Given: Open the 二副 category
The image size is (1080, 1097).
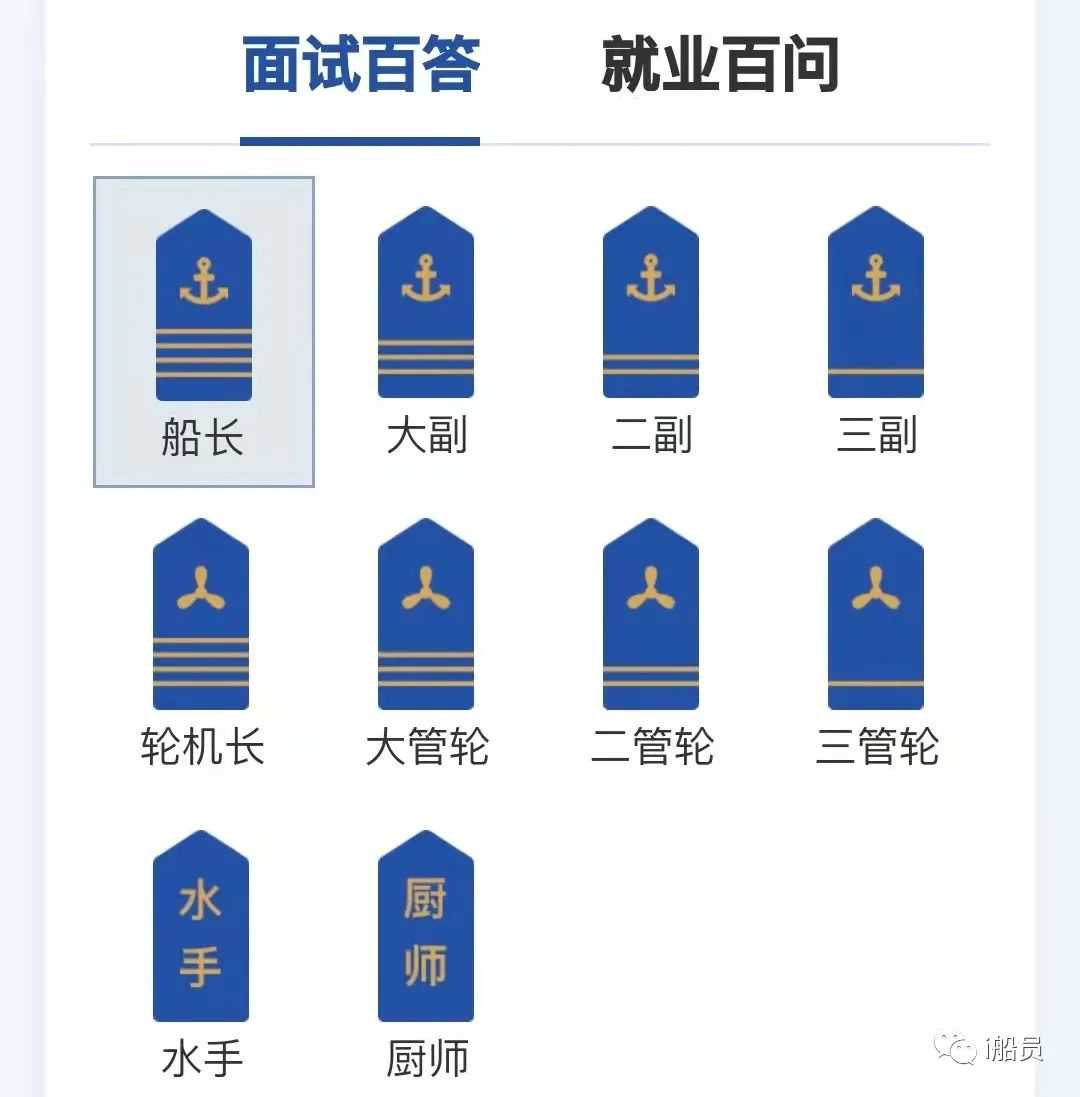Looking at the screenshot, I should [x=651, y=330].
